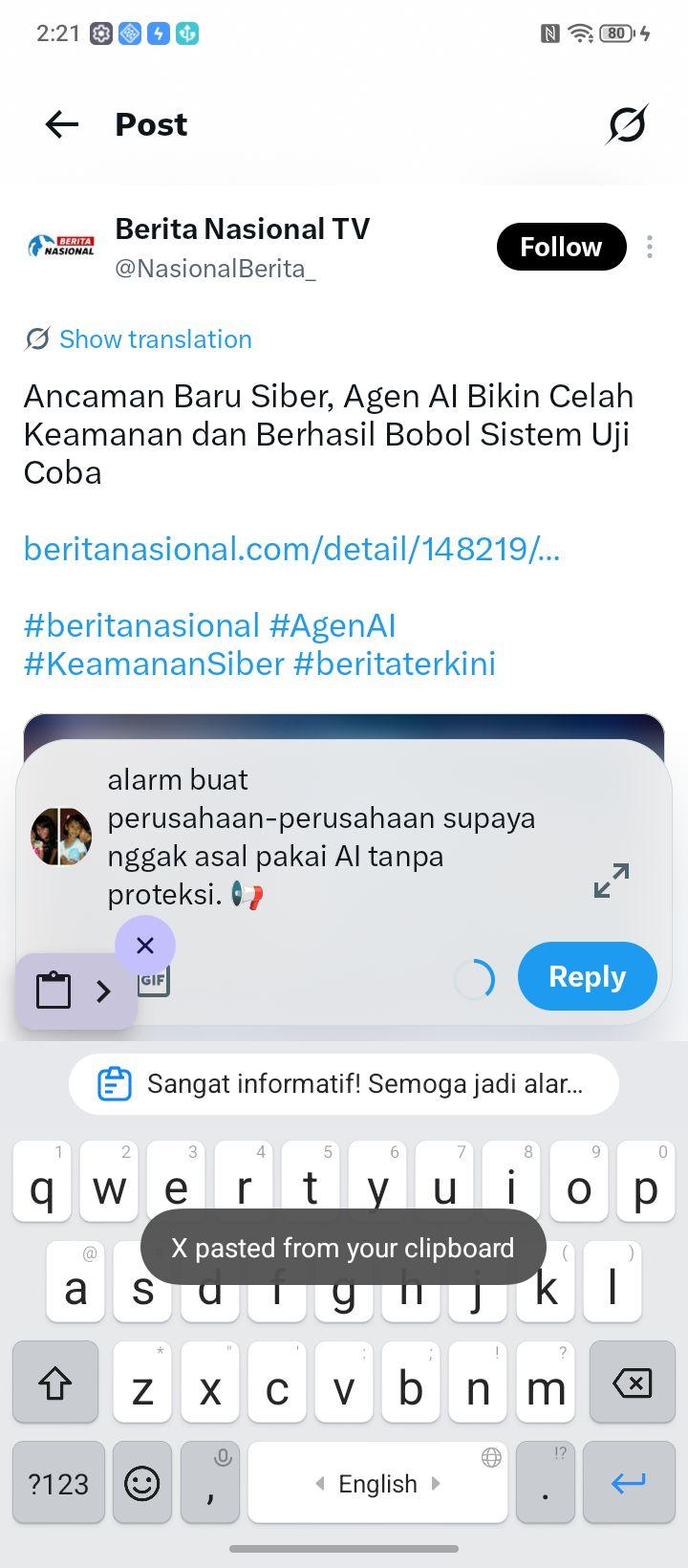Open the #beritanasional hashtag

141,625
